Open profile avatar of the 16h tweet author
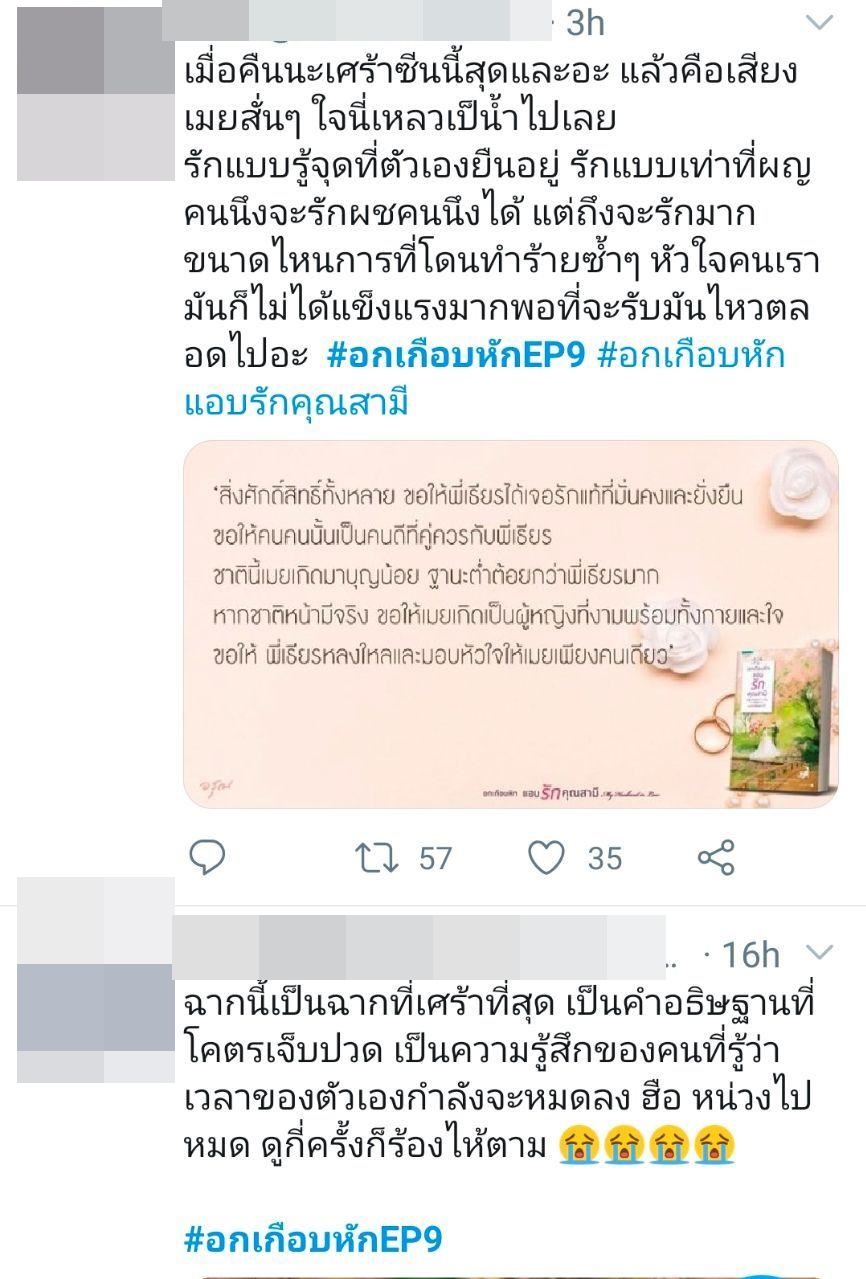The image size is (866, 1279). coord(95,980)
